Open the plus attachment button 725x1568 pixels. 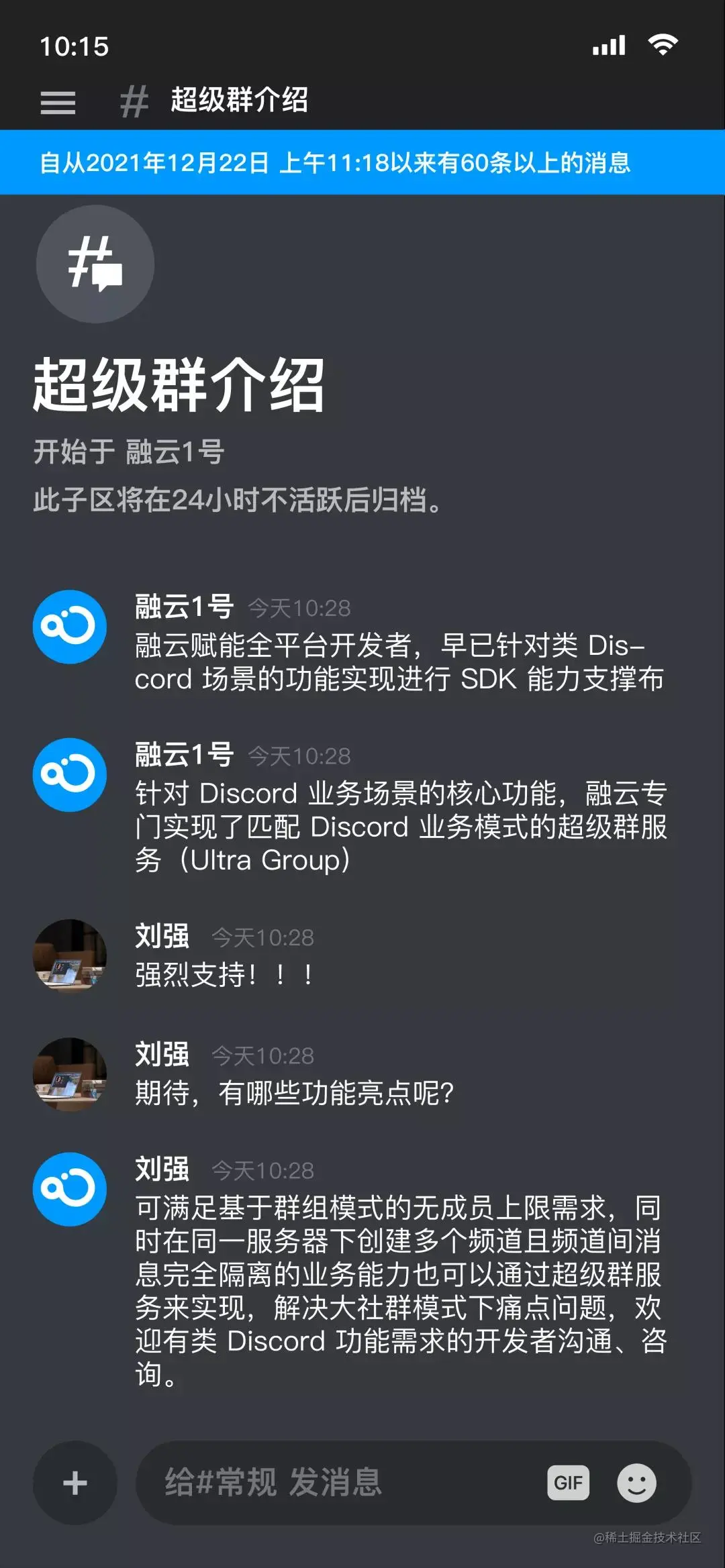click(x=75, y=1483)
